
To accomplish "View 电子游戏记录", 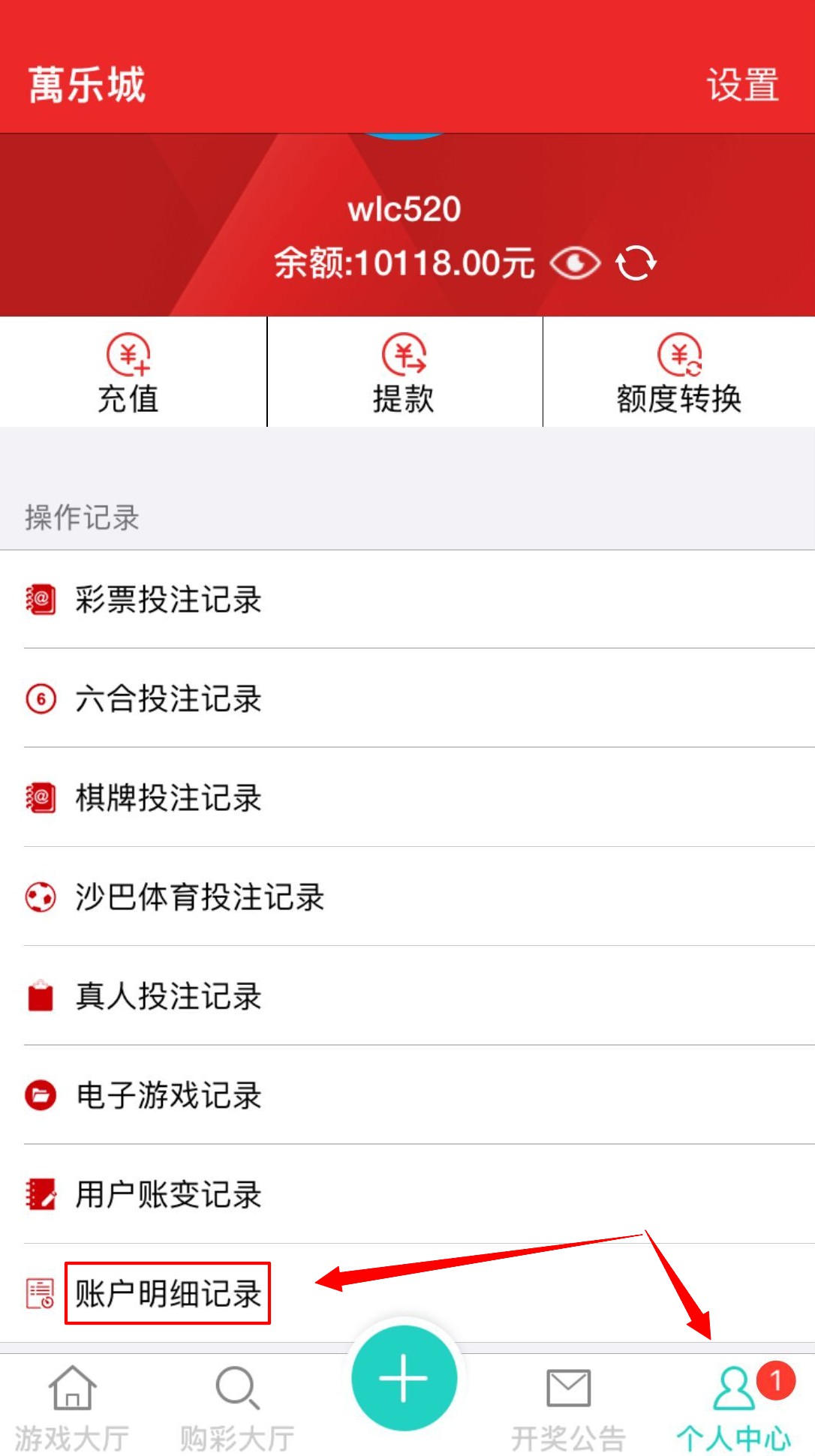I will point(169,1095).
